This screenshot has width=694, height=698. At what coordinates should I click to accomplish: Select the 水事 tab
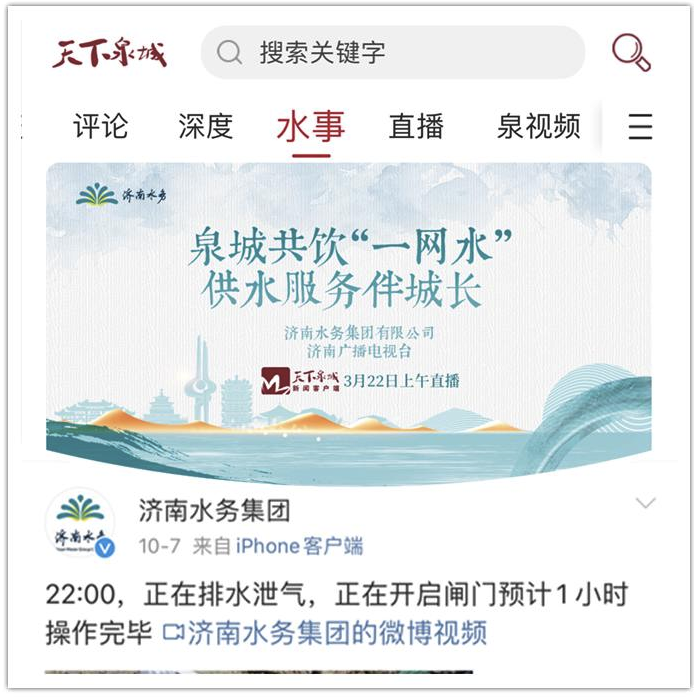310,127
